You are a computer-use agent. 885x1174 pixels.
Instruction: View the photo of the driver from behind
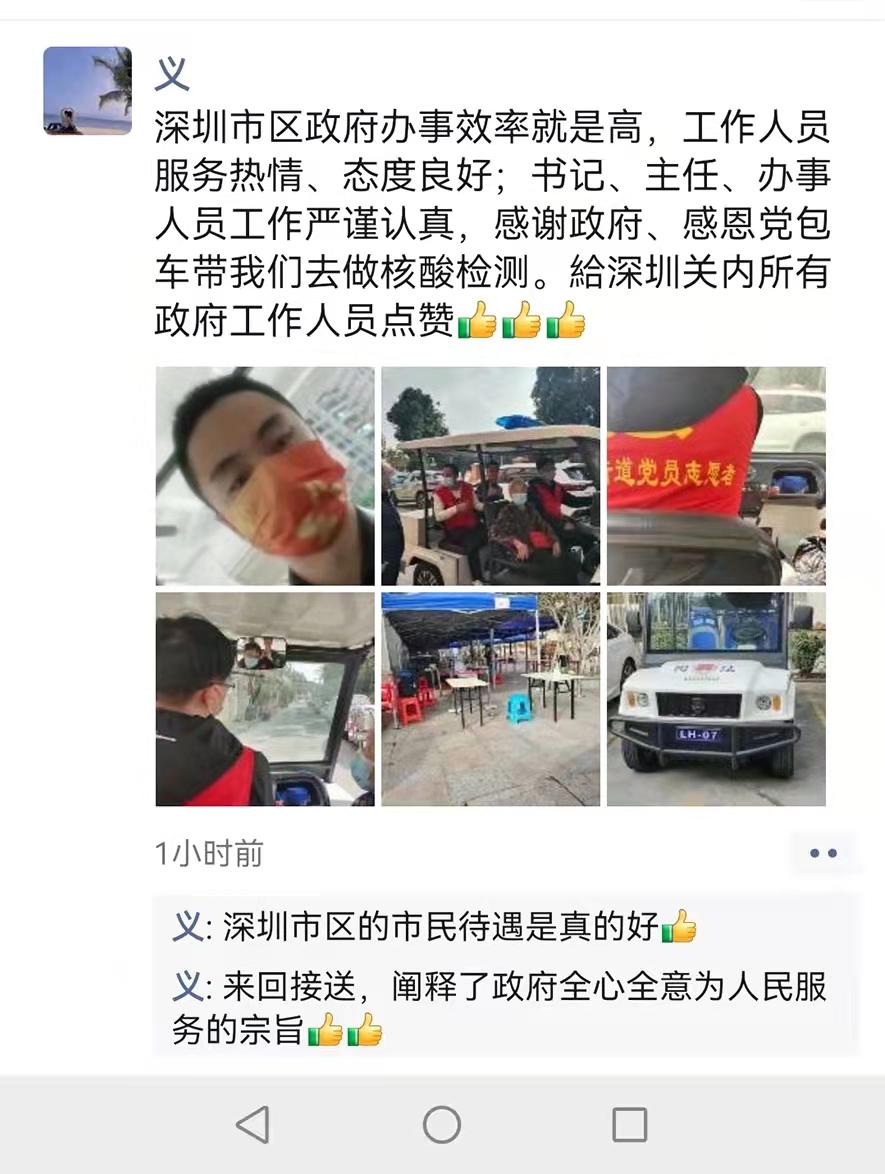[265, 699]
